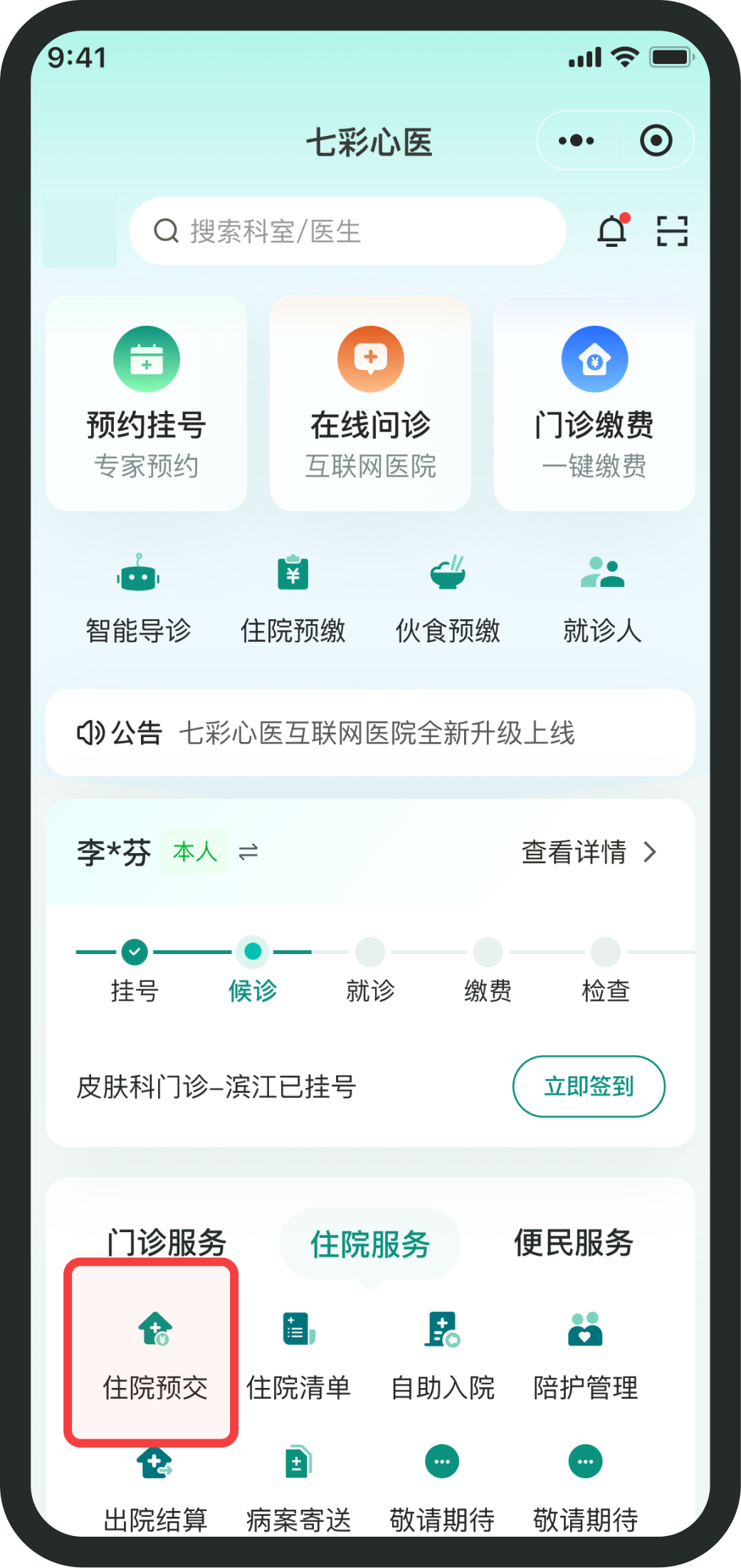
Task: Switch to the 便民服务 tab
Action: coord(574,1243)
